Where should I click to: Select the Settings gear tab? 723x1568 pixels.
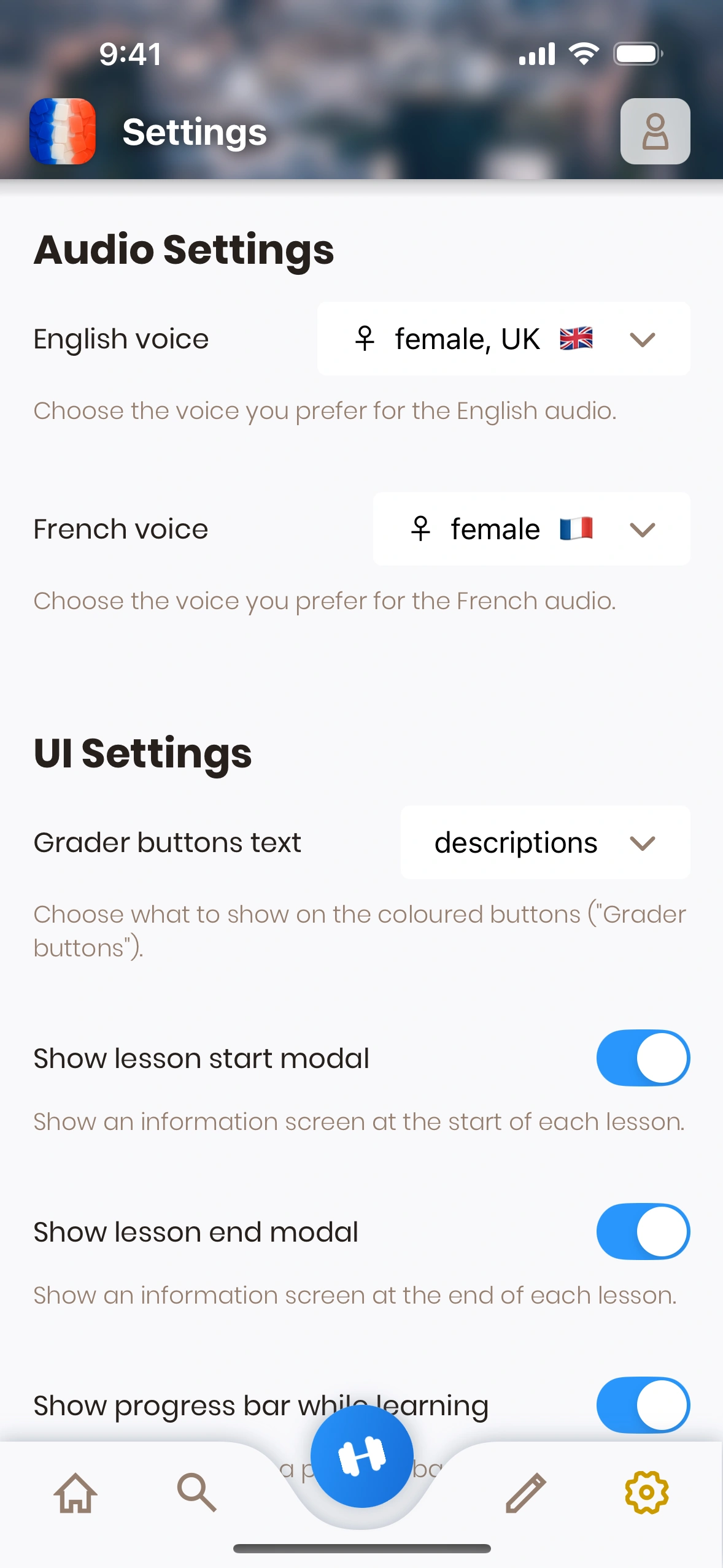click(x=646, y=1493)
